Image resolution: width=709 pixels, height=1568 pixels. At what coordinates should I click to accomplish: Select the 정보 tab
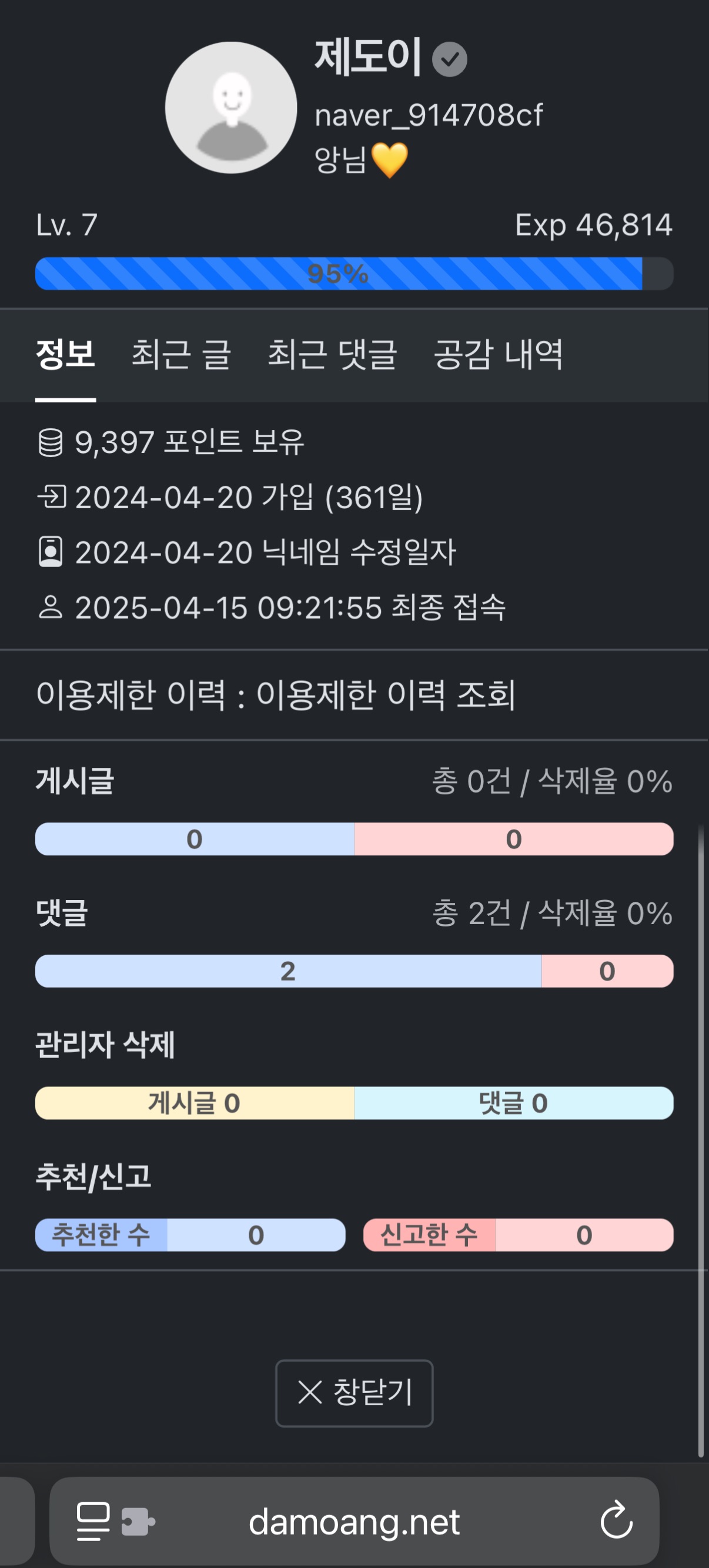[x=66, y=355]
